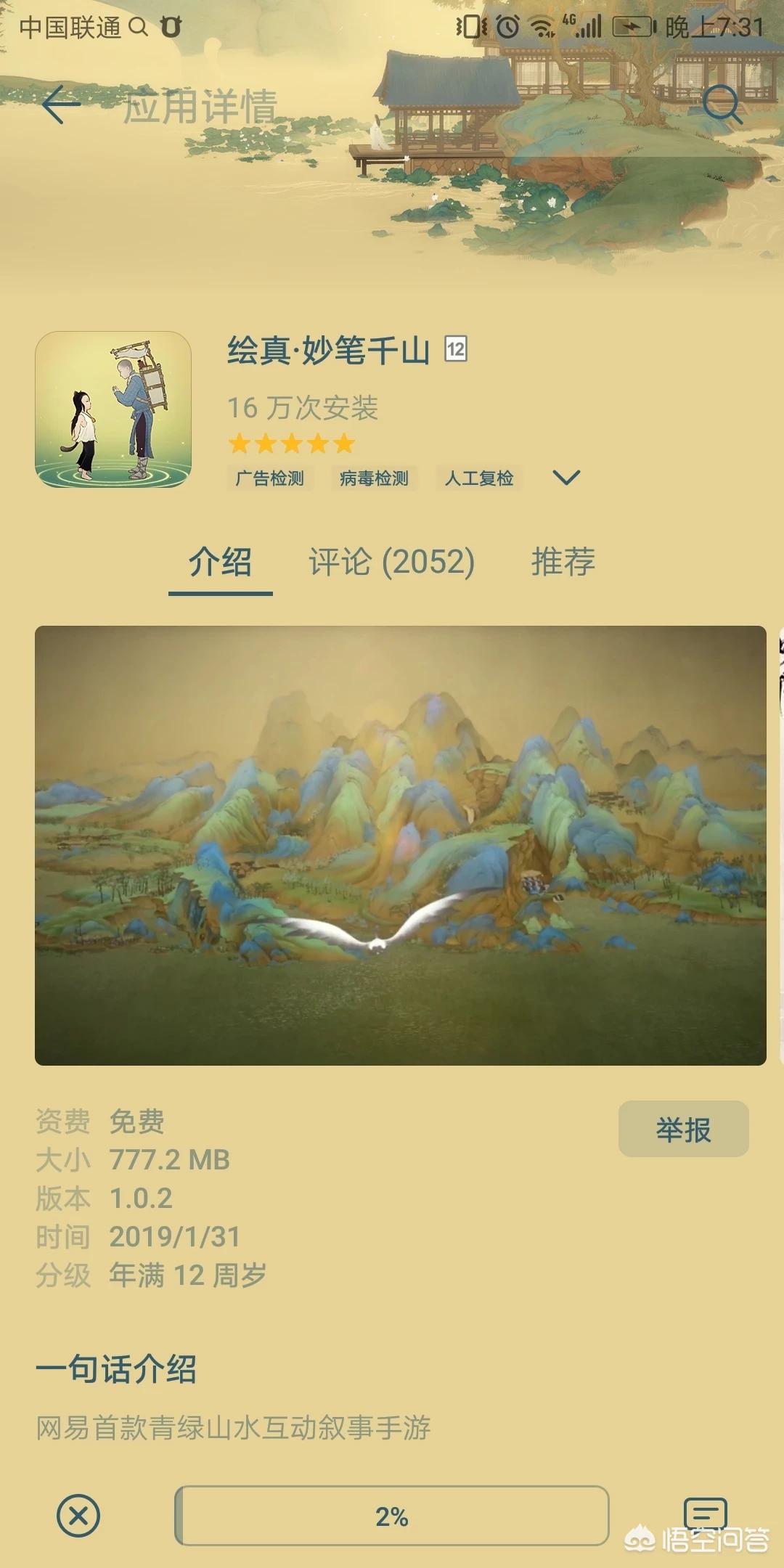
Task: Open the mountain landscape screenshot preview
Action: click(400, 846)
